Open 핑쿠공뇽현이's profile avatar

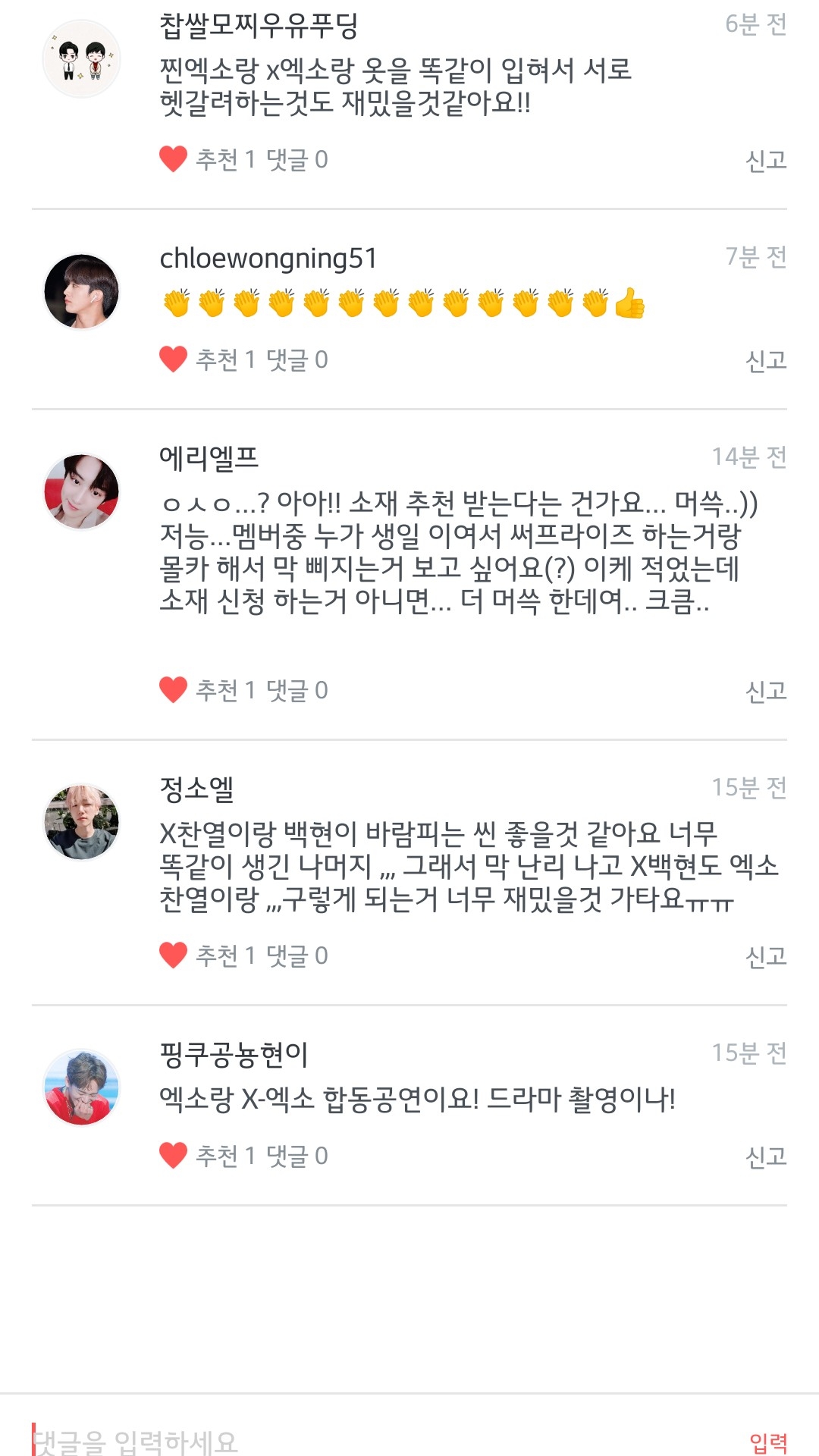point(82,1087)
